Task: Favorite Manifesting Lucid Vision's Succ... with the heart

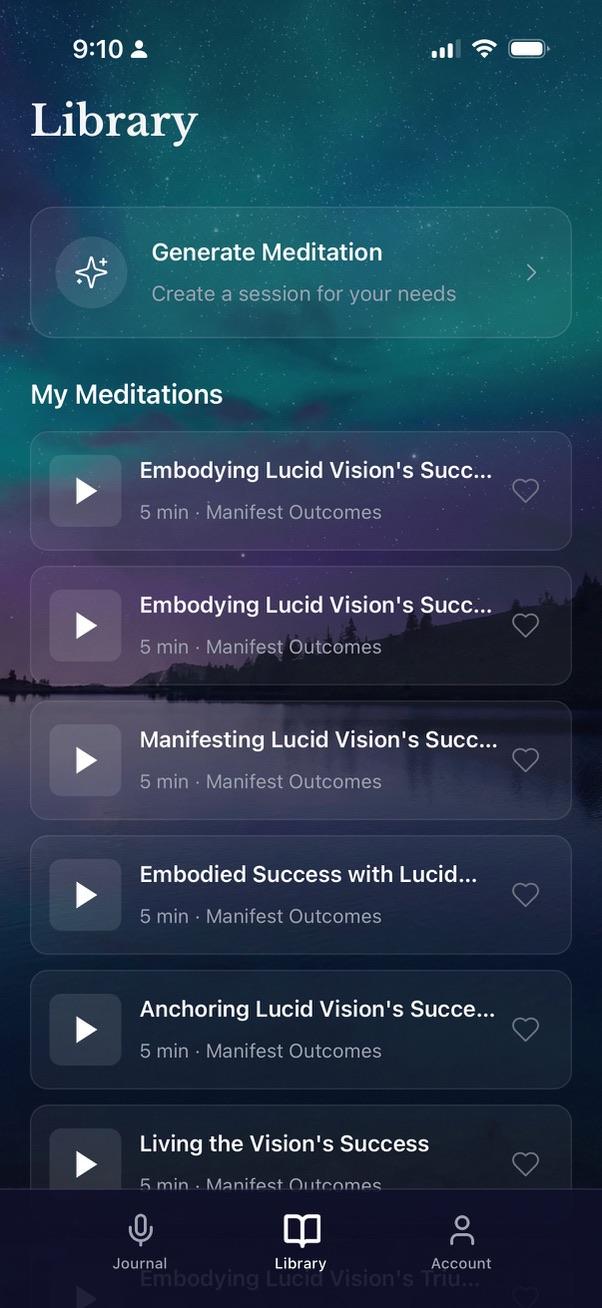Action: coord(525,760)
